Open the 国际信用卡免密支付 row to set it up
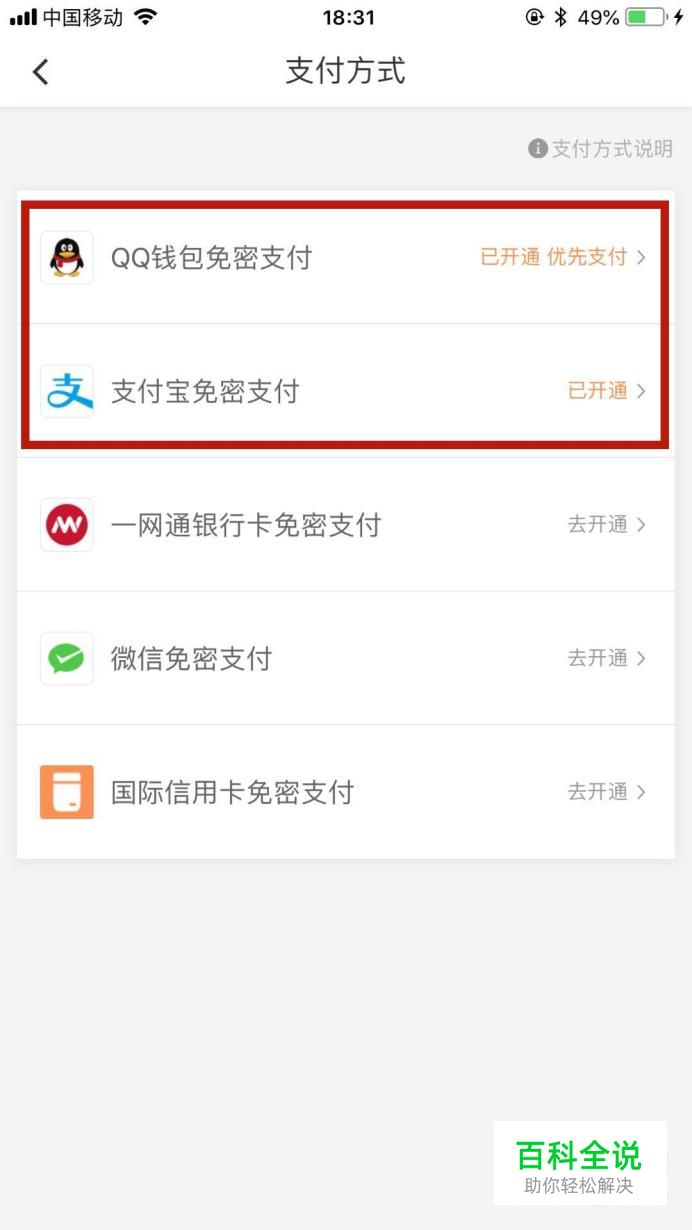692x1230 pixels. [x=346, y=792]
